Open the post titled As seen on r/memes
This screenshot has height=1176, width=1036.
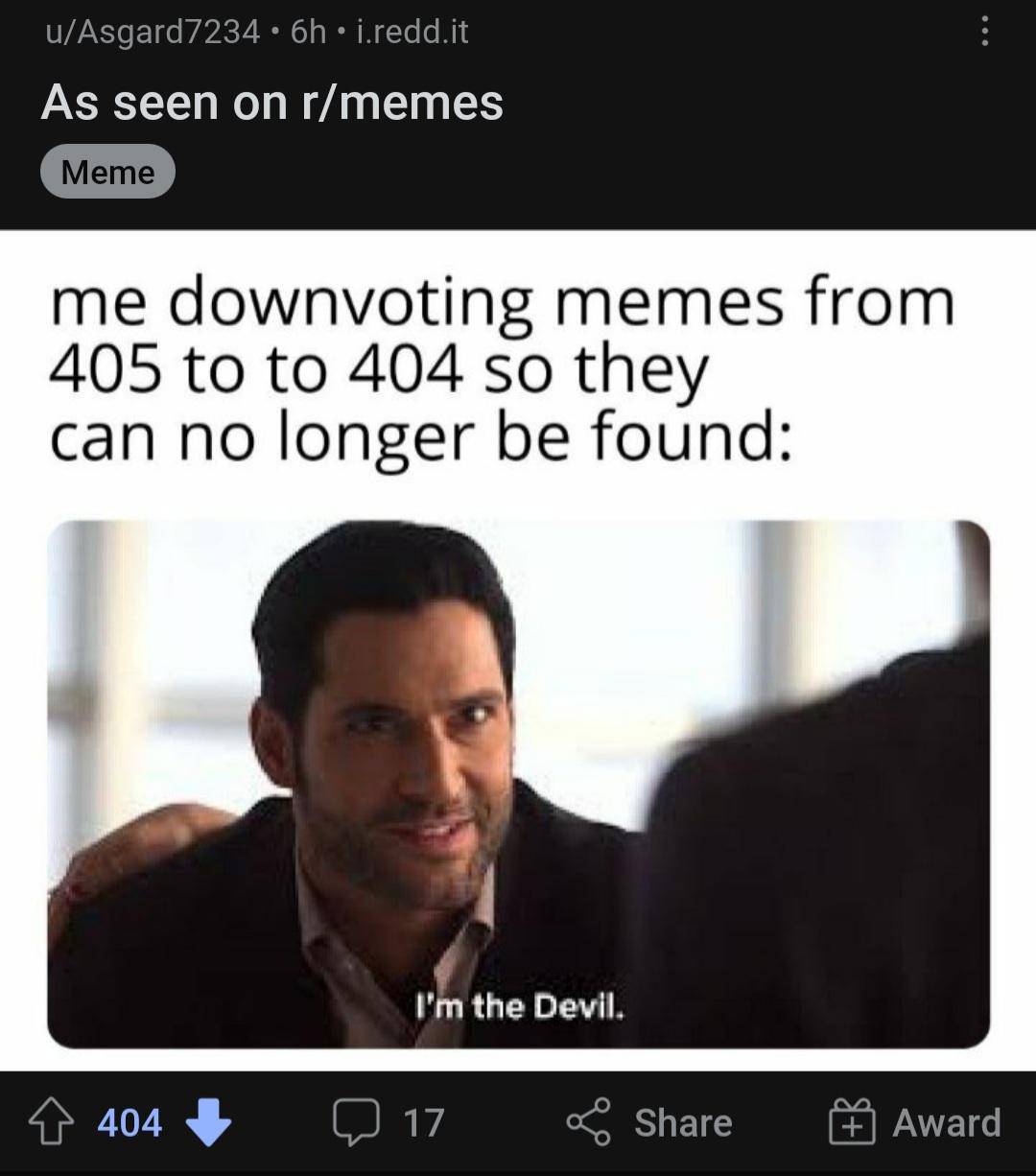point(272,102)
